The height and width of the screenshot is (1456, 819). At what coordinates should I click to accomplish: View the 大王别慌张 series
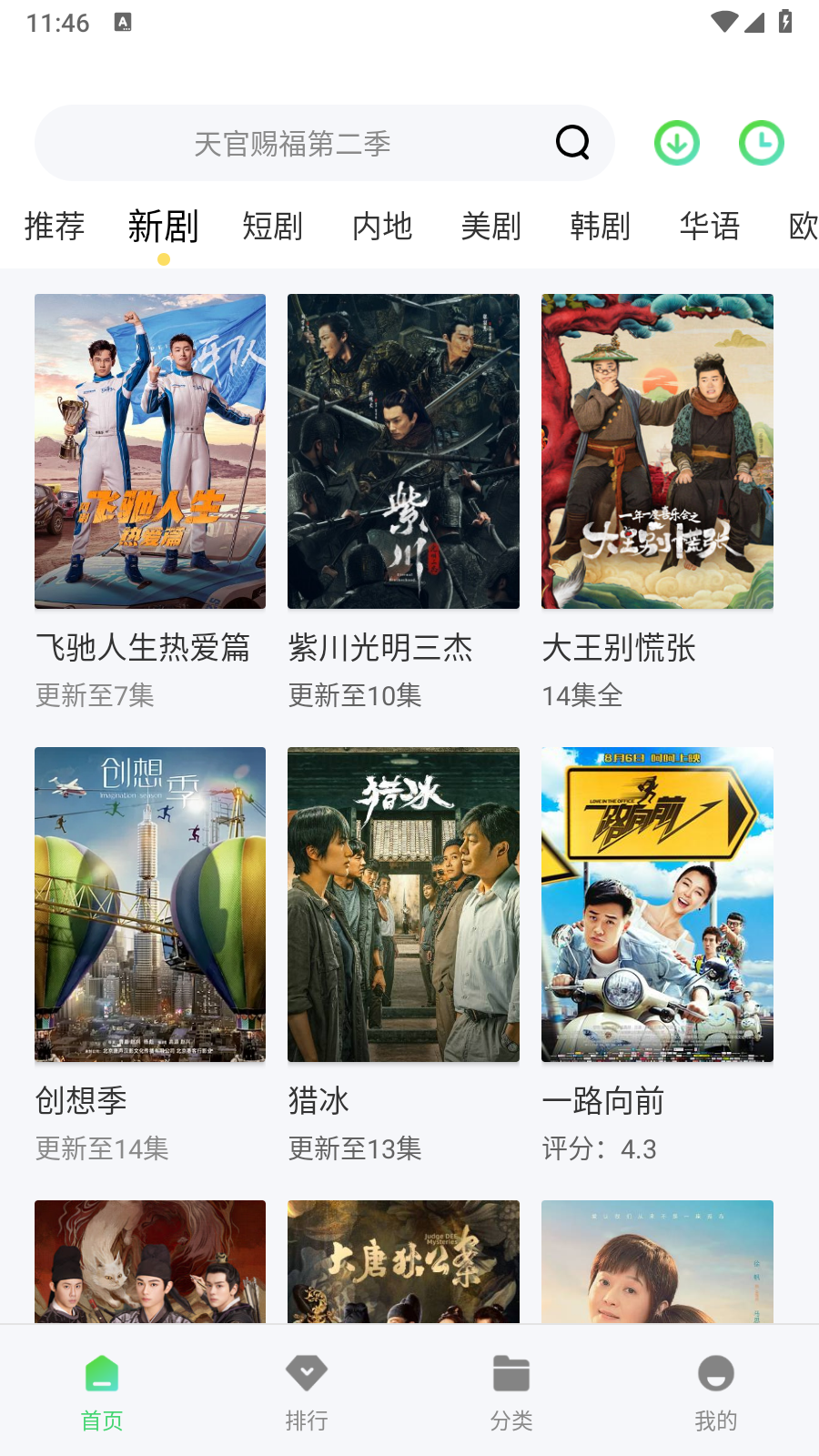point(657,451)
